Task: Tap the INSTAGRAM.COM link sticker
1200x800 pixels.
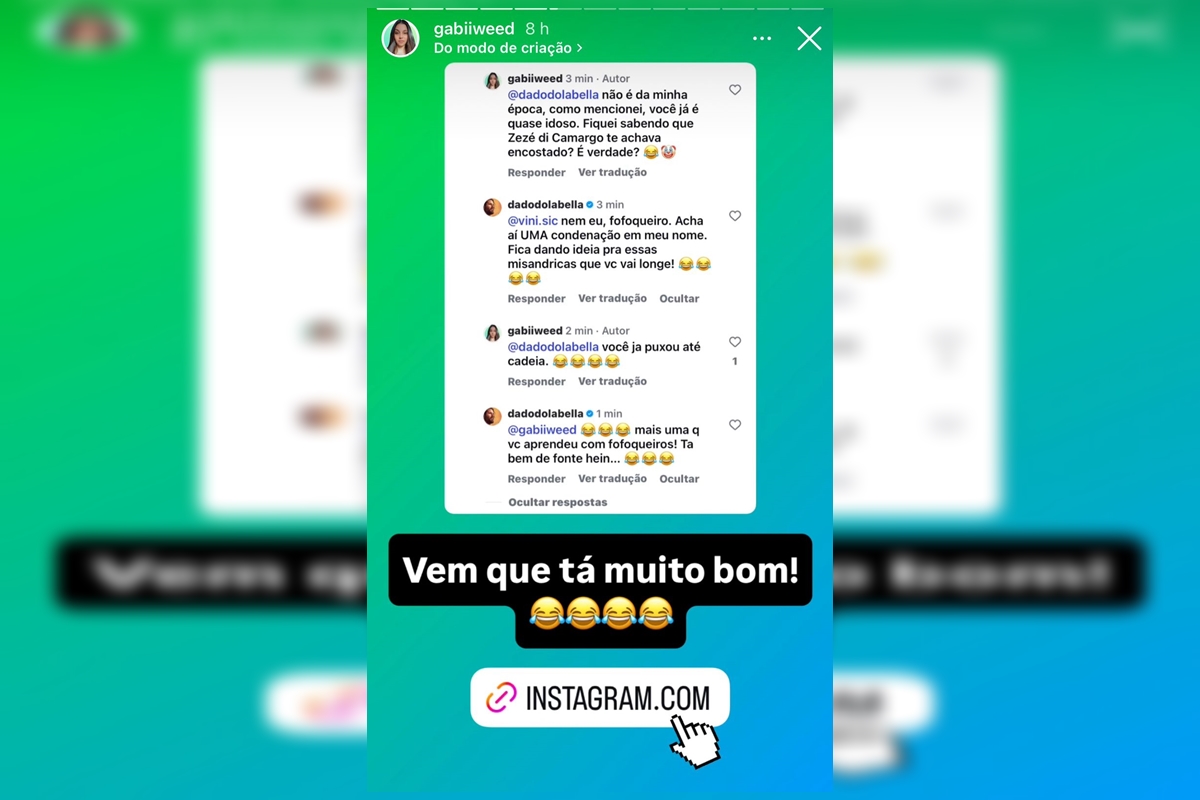Action: click(600, 697)
